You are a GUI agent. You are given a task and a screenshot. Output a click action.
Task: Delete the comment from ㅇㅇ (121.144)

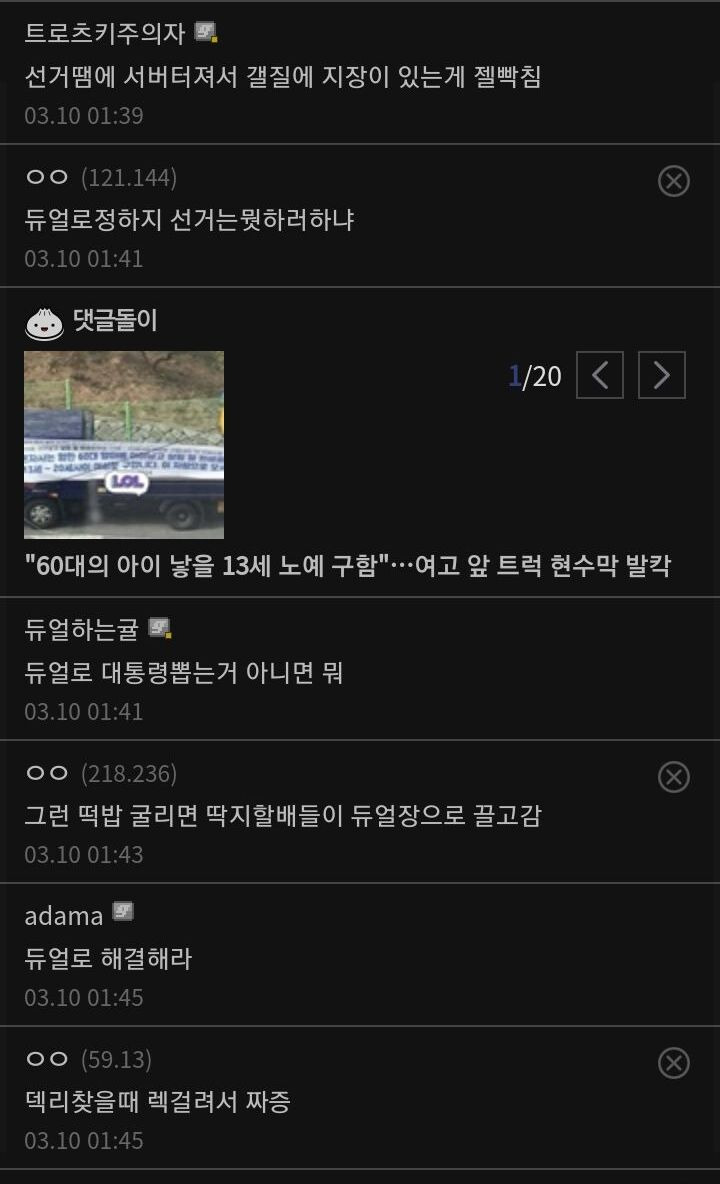coord(673,181)
